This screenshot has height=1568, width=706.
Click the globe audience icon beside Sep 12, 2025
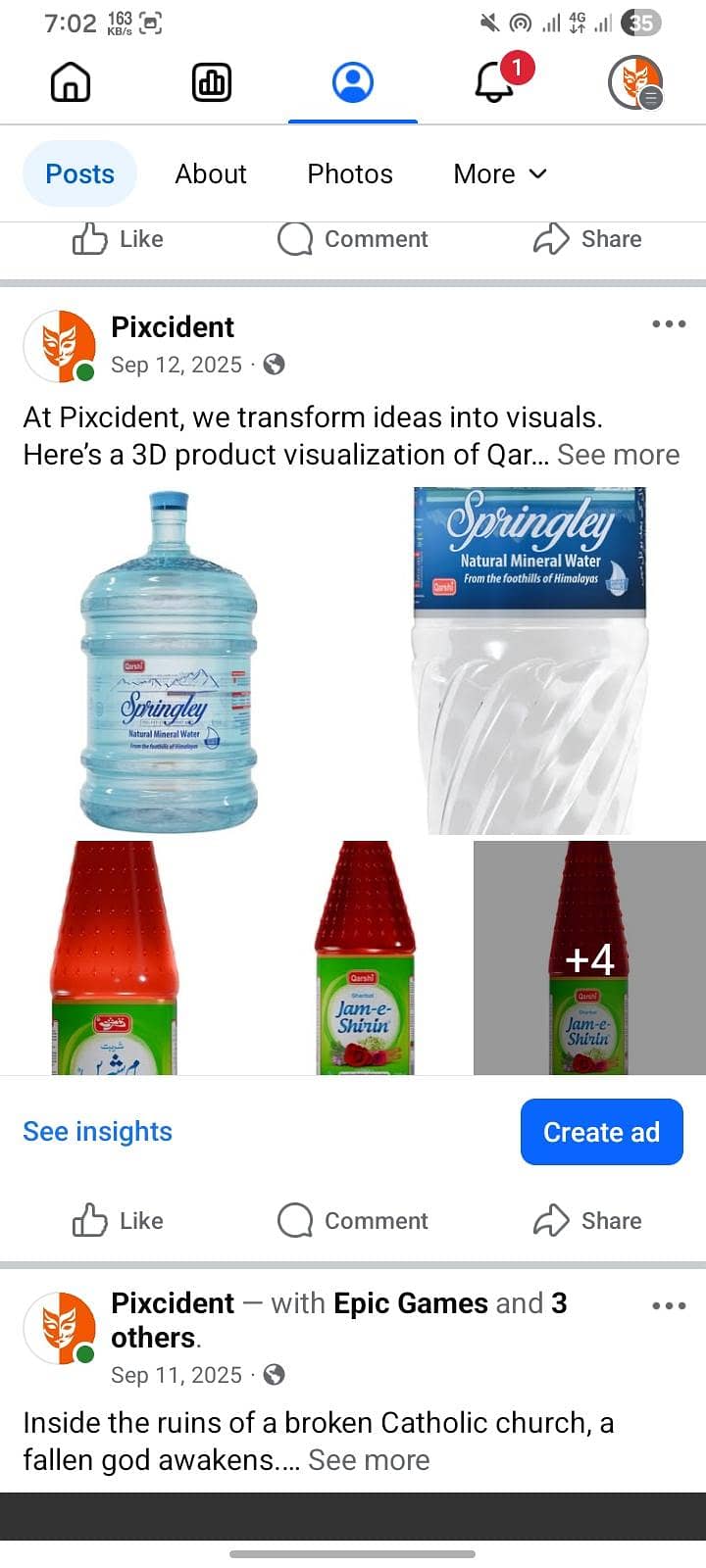pos(274,365)
